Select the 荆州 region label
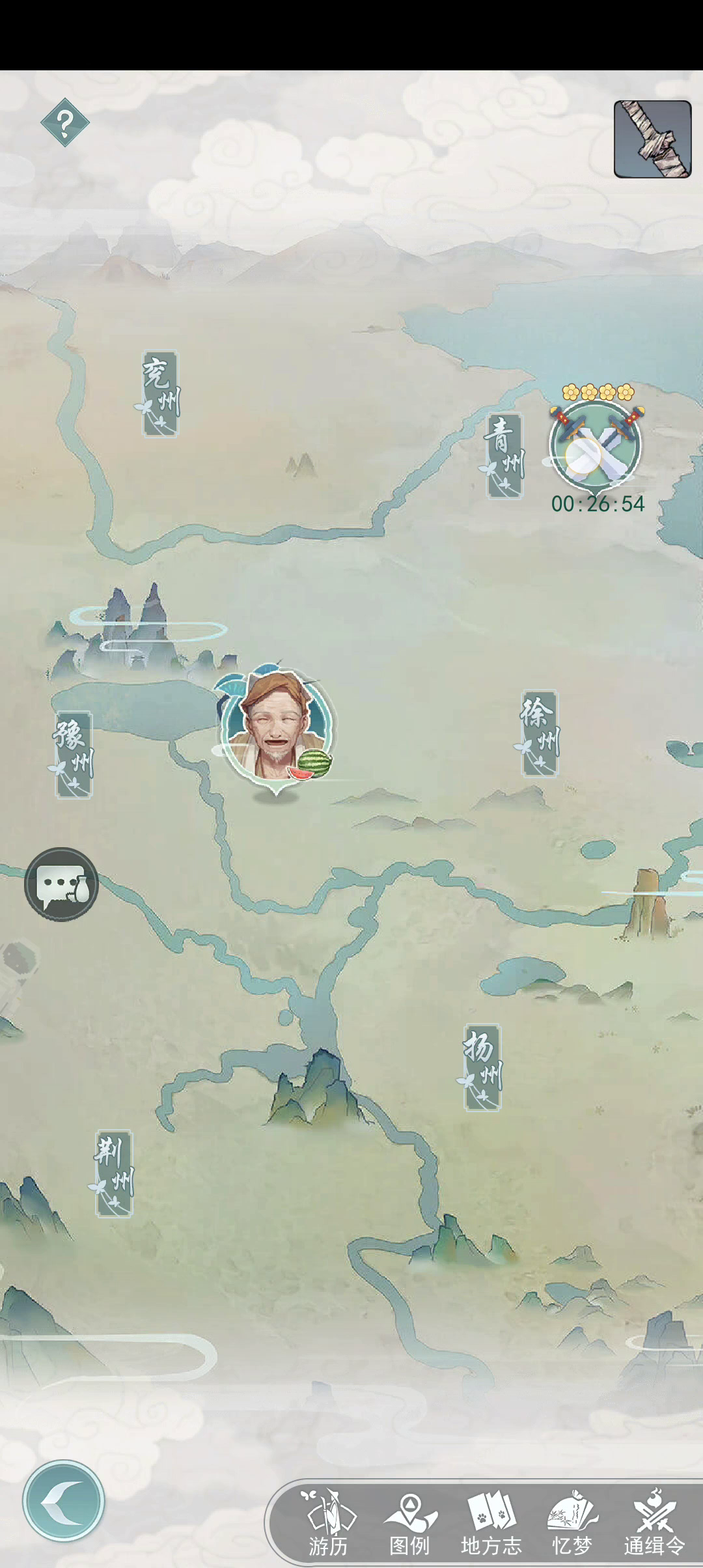Image resolution: width=703 pixels, height=1568 pixels. coord(115,1173)
